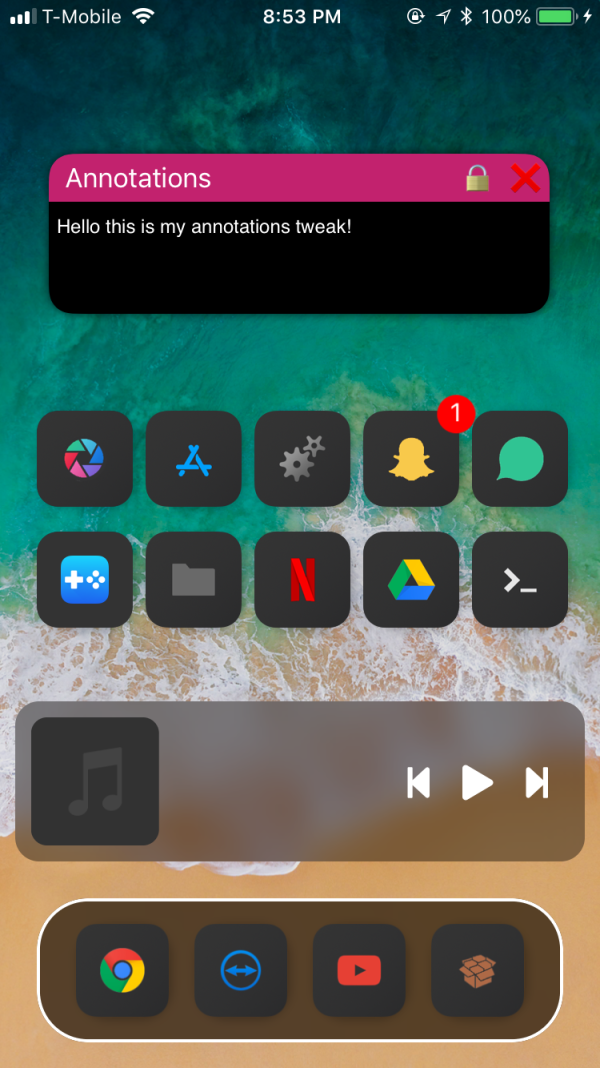Go to the previous track
Viewport: 600px width, 1068px height.
click(x=418, y=782)
